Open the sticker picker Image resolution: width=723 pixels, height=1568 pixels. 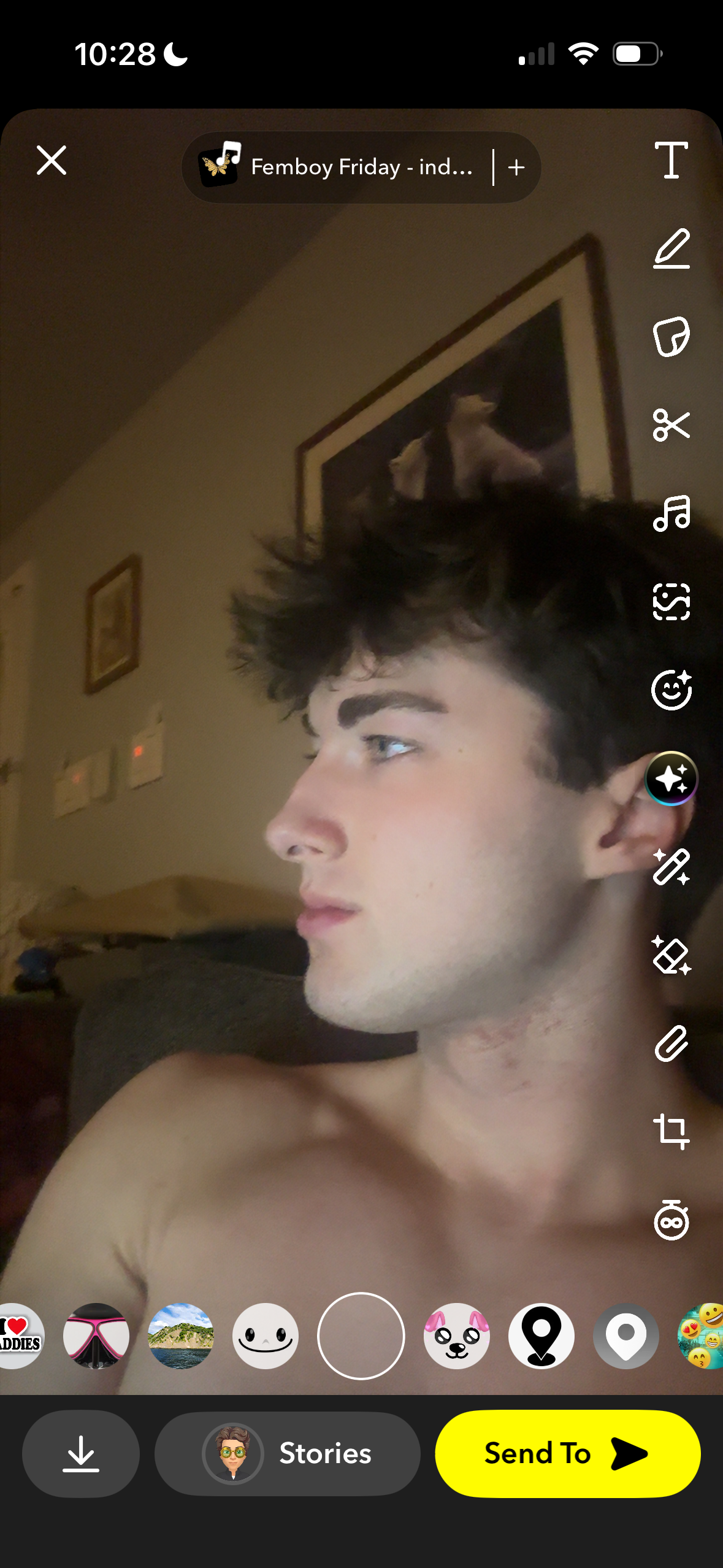coord(671,337)
